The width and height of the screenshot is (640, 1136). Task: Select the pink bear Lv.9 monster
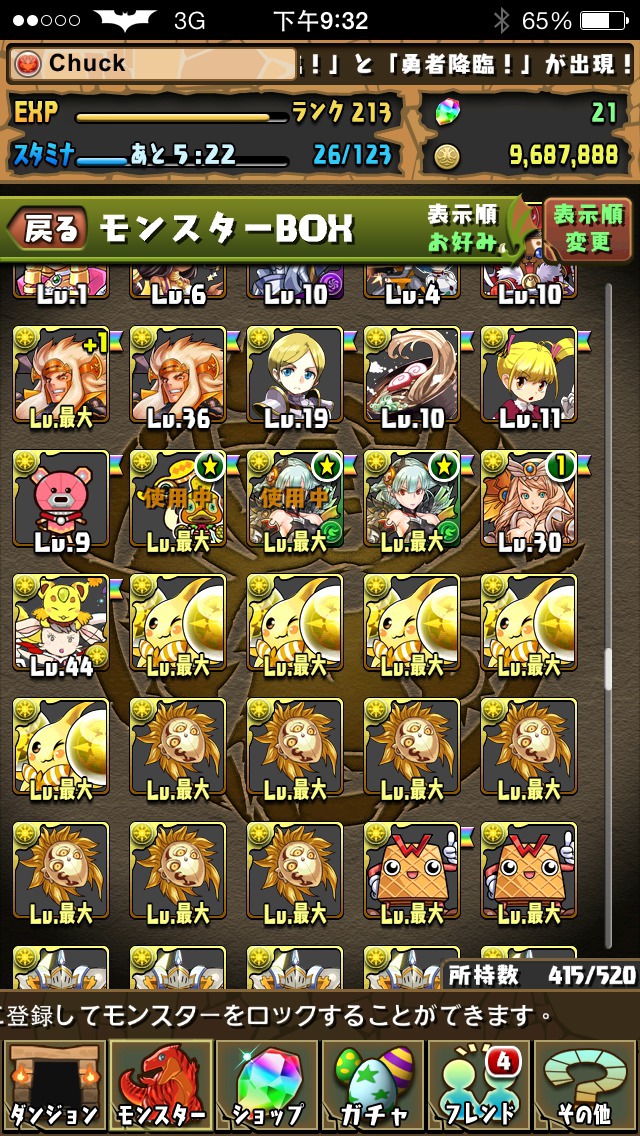61,501
